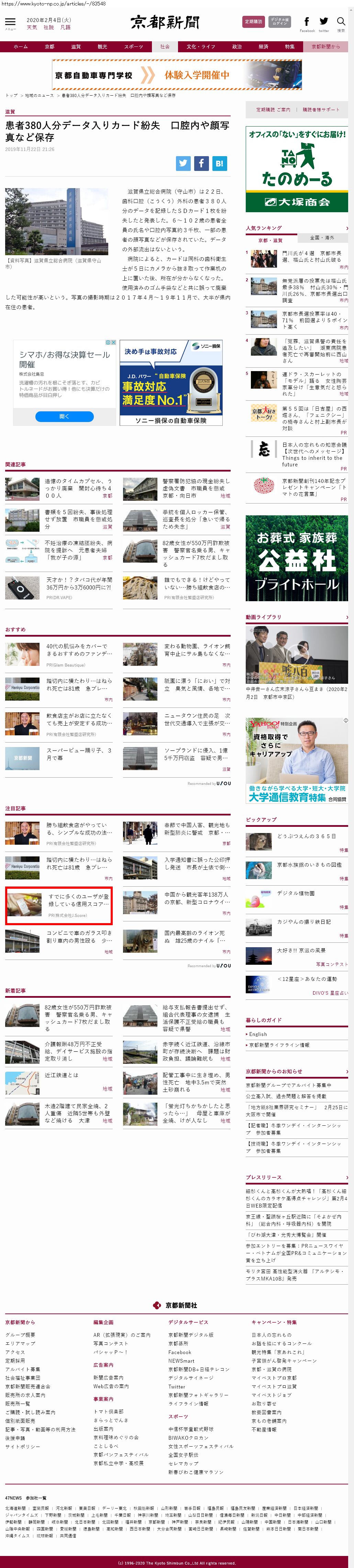Open the 近江鉄道とは new article
The image size is (354, 1568).
point(61,1075)
